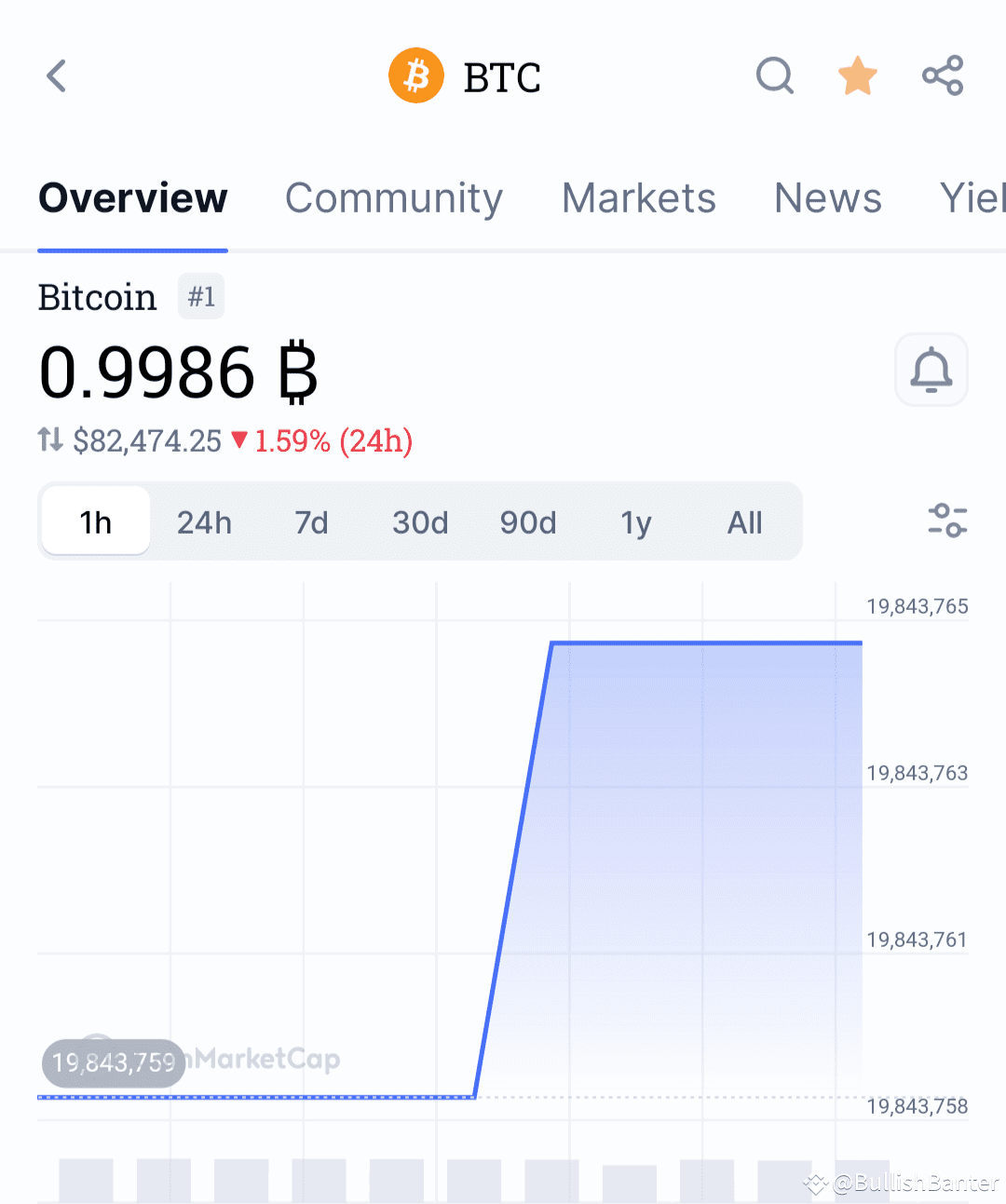1006x1204 pixels.
Task: Select the 1y chart range
Action: point(636,522)
